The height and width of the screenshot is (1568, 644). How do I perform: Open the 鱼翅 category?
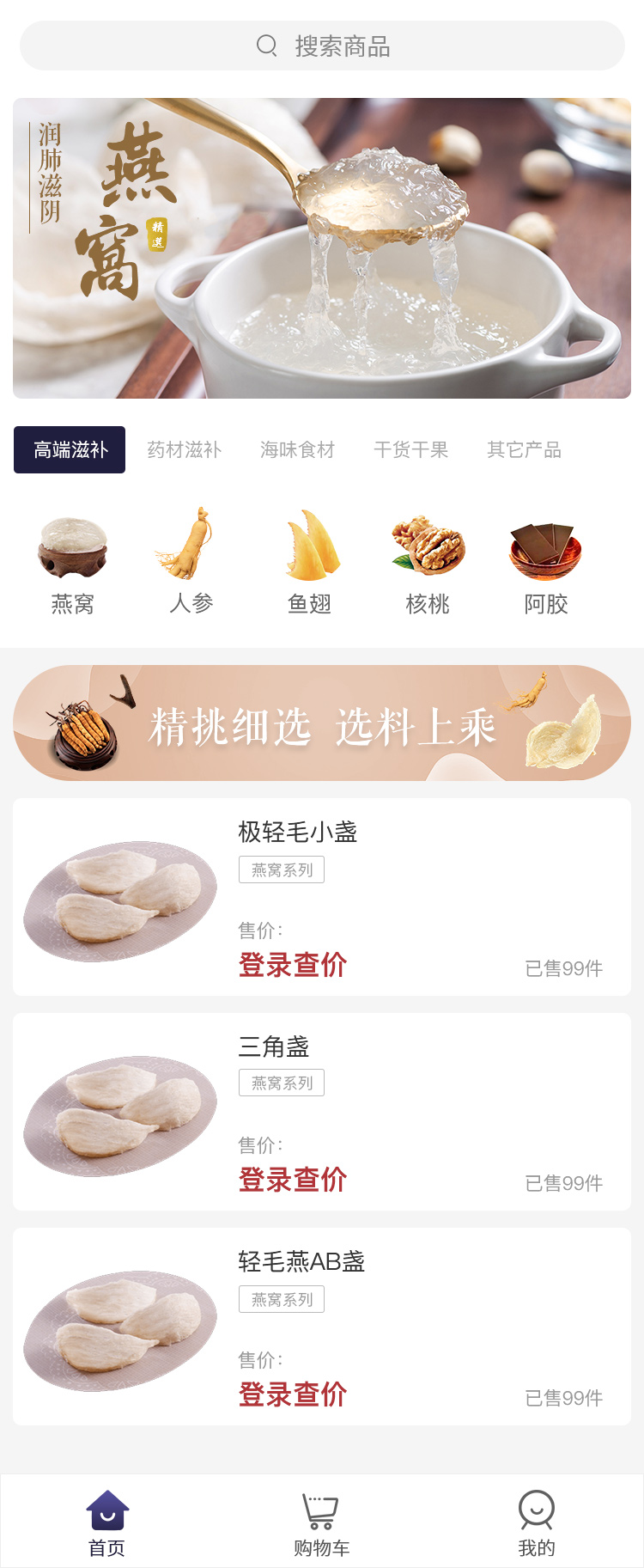pyautogui.click(x=309, y=564)
